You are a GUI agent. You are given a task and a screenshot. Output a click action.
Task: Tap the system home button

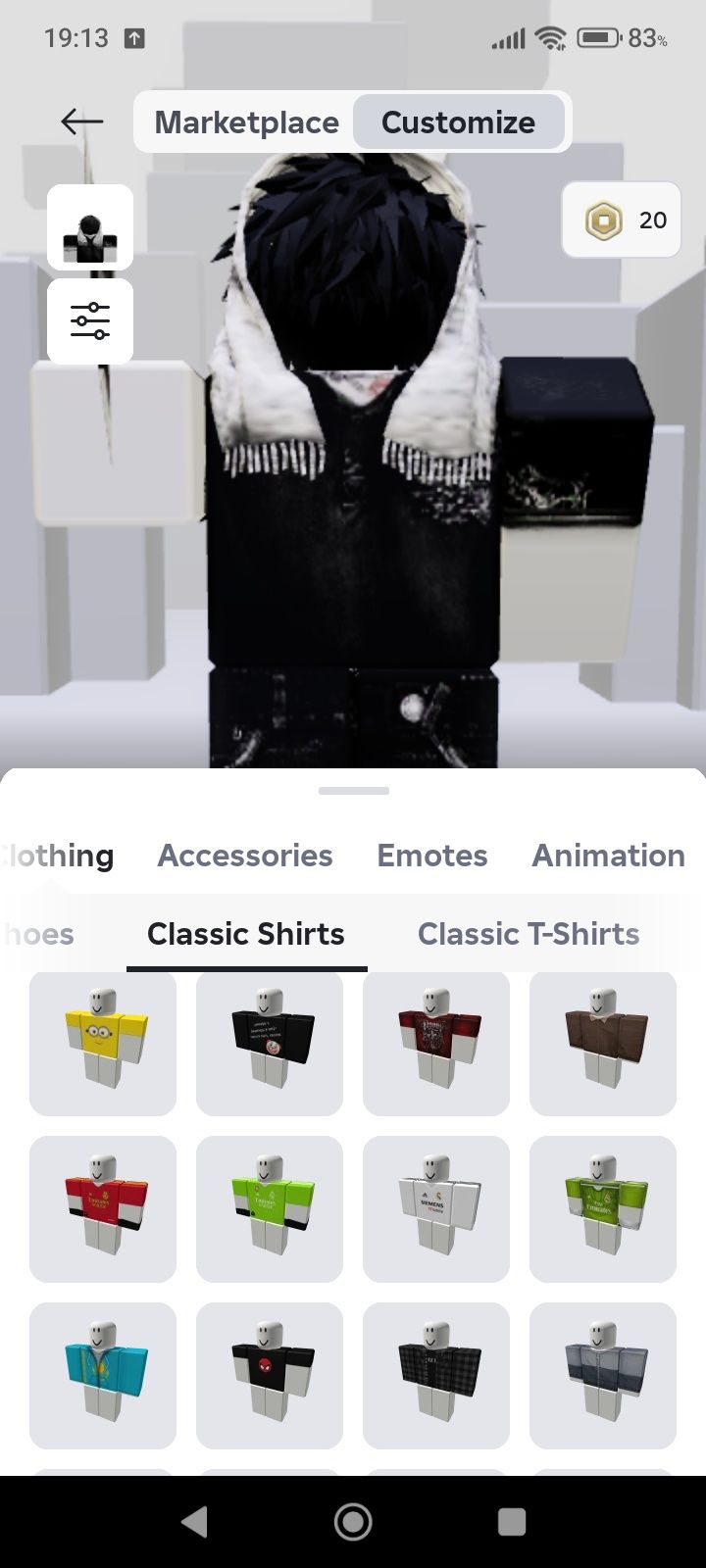click(353, 1522)
